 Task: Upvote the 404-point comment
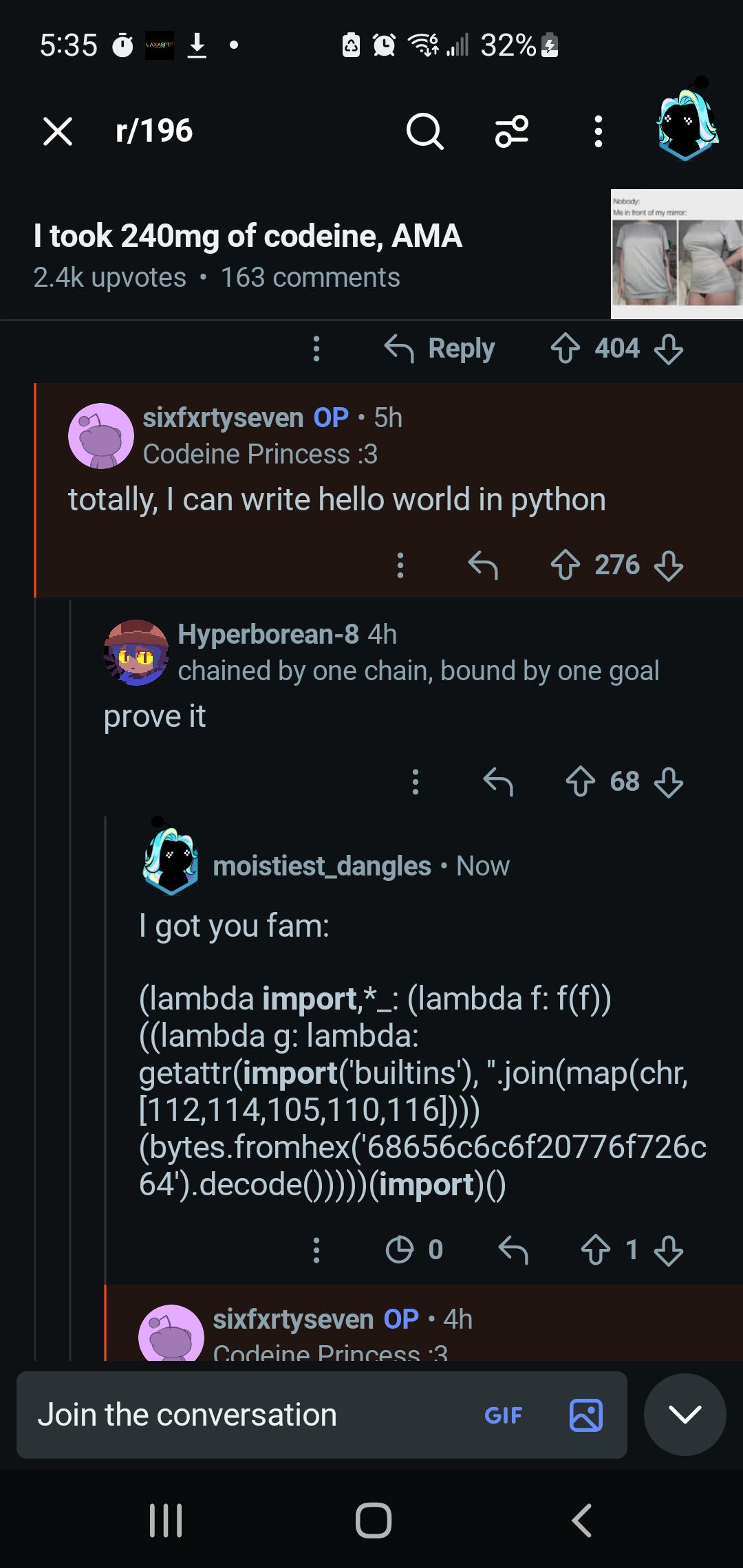566,348
